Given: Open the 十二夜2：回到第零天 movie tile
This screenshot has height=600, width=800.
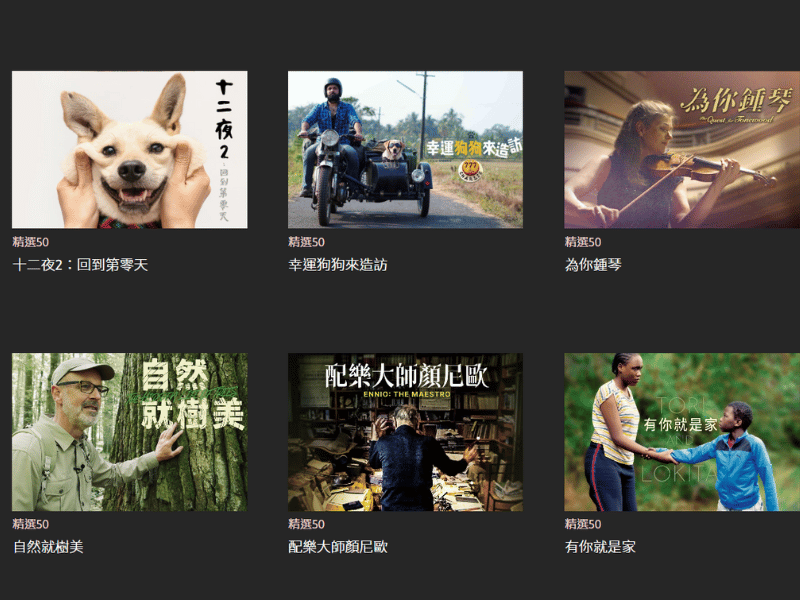Looking at the screenshot, I should tap(129, 150).
